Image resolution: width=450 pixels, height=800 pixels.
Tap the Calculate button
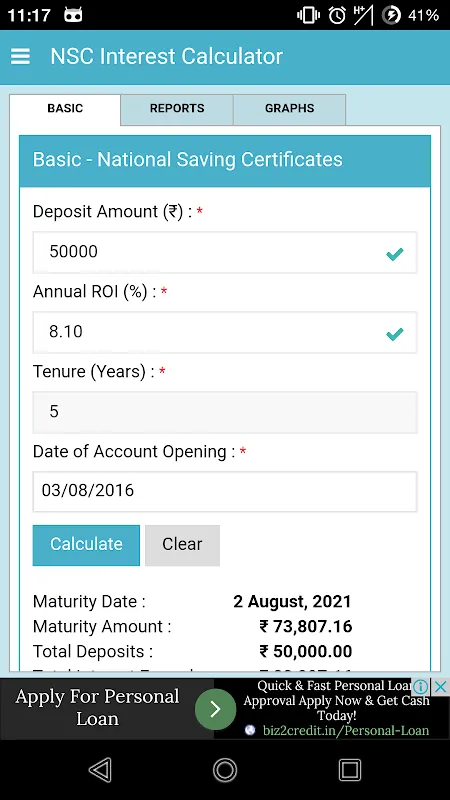click(86, 545)
